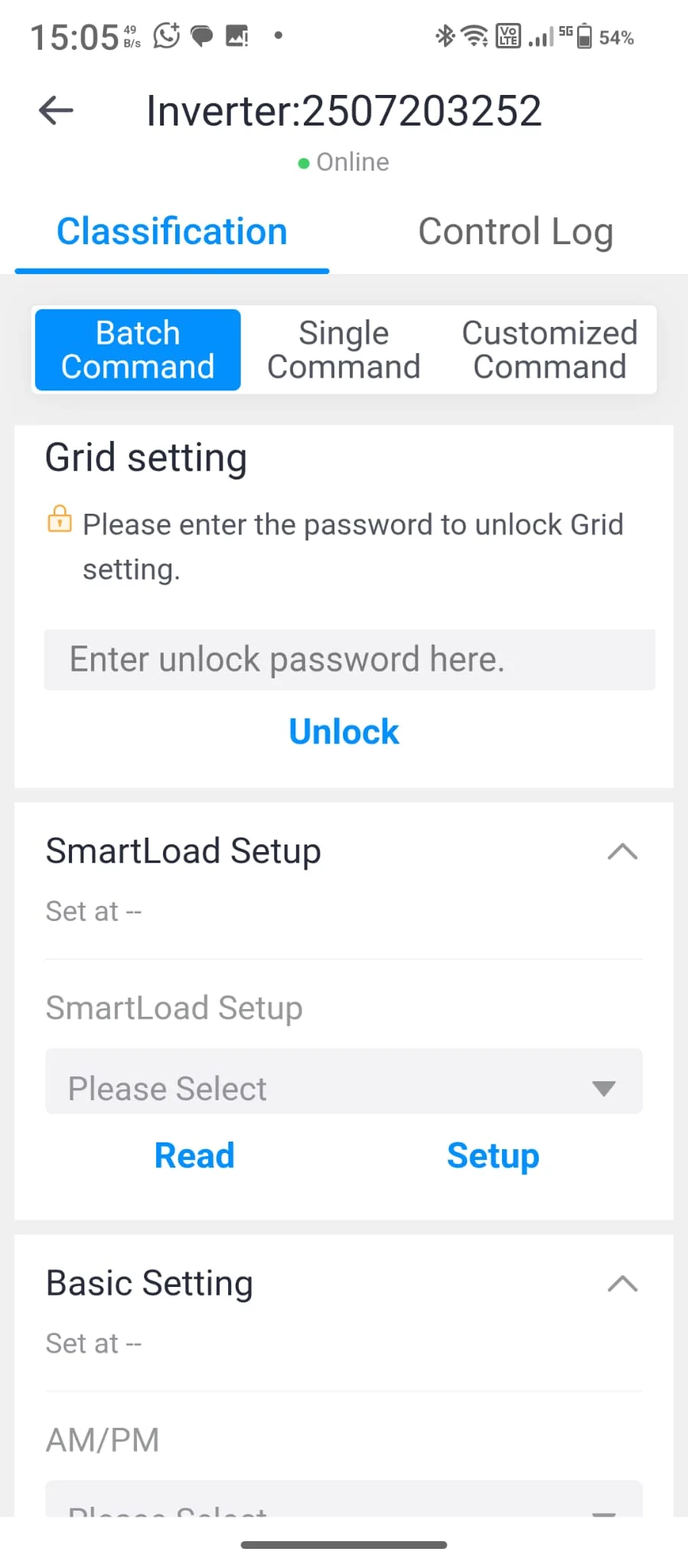Image resolution: width=688 pixels, height=1568 pixels.
Task: Collapse the SmartLoad Setup section
Action: coord(622,851)
